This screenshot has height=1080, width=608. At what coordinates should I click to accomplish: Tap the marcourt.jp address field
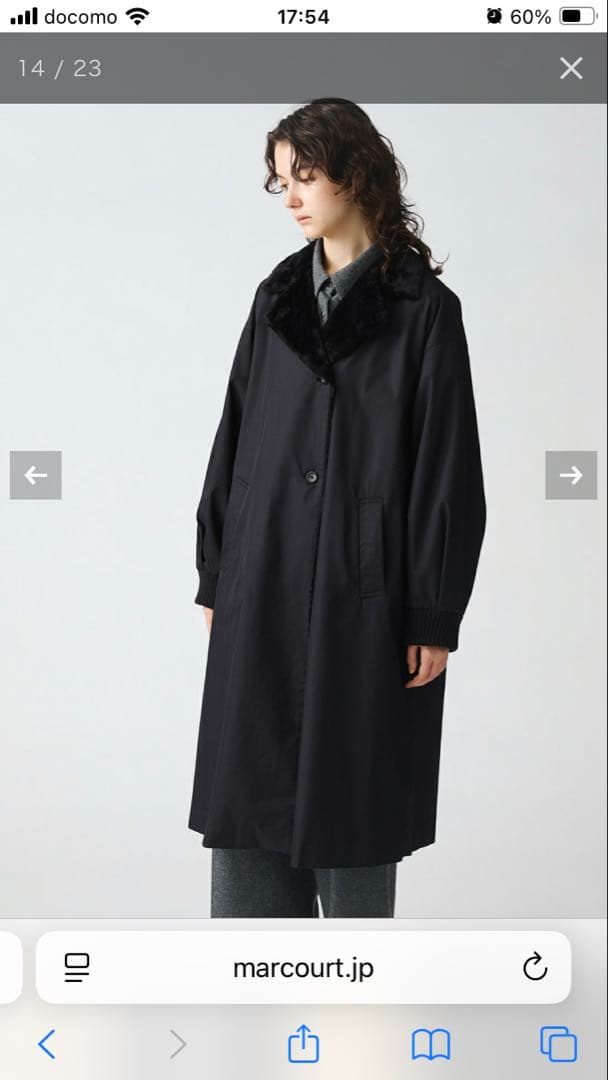pyautogui.click(x=303, y=968)
